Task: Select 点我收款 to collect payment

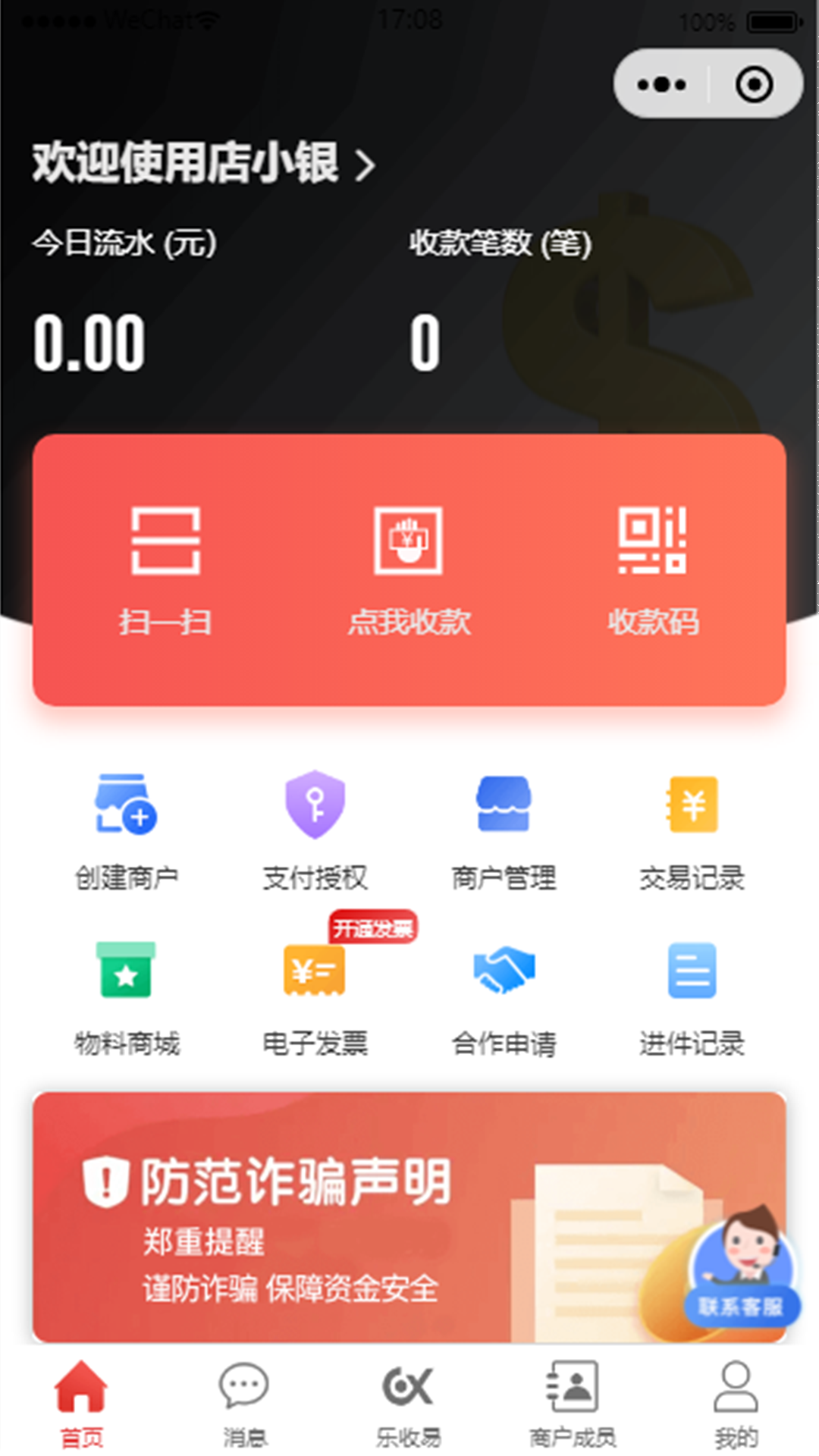Action: coord(409,570)
